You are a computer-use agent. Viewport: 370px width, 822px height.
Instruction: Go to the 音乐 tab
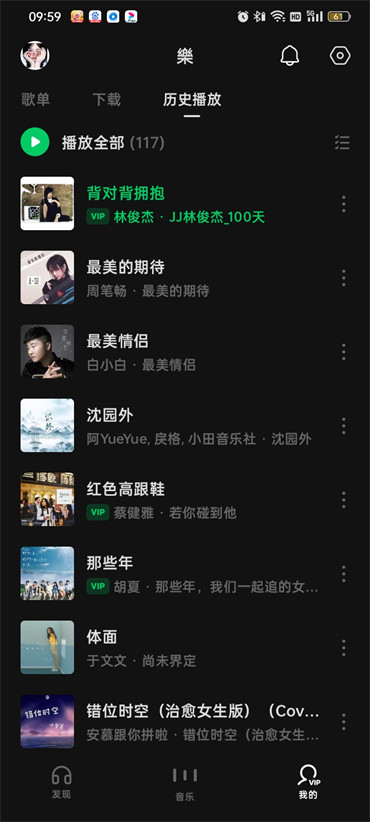coord(185,784)
